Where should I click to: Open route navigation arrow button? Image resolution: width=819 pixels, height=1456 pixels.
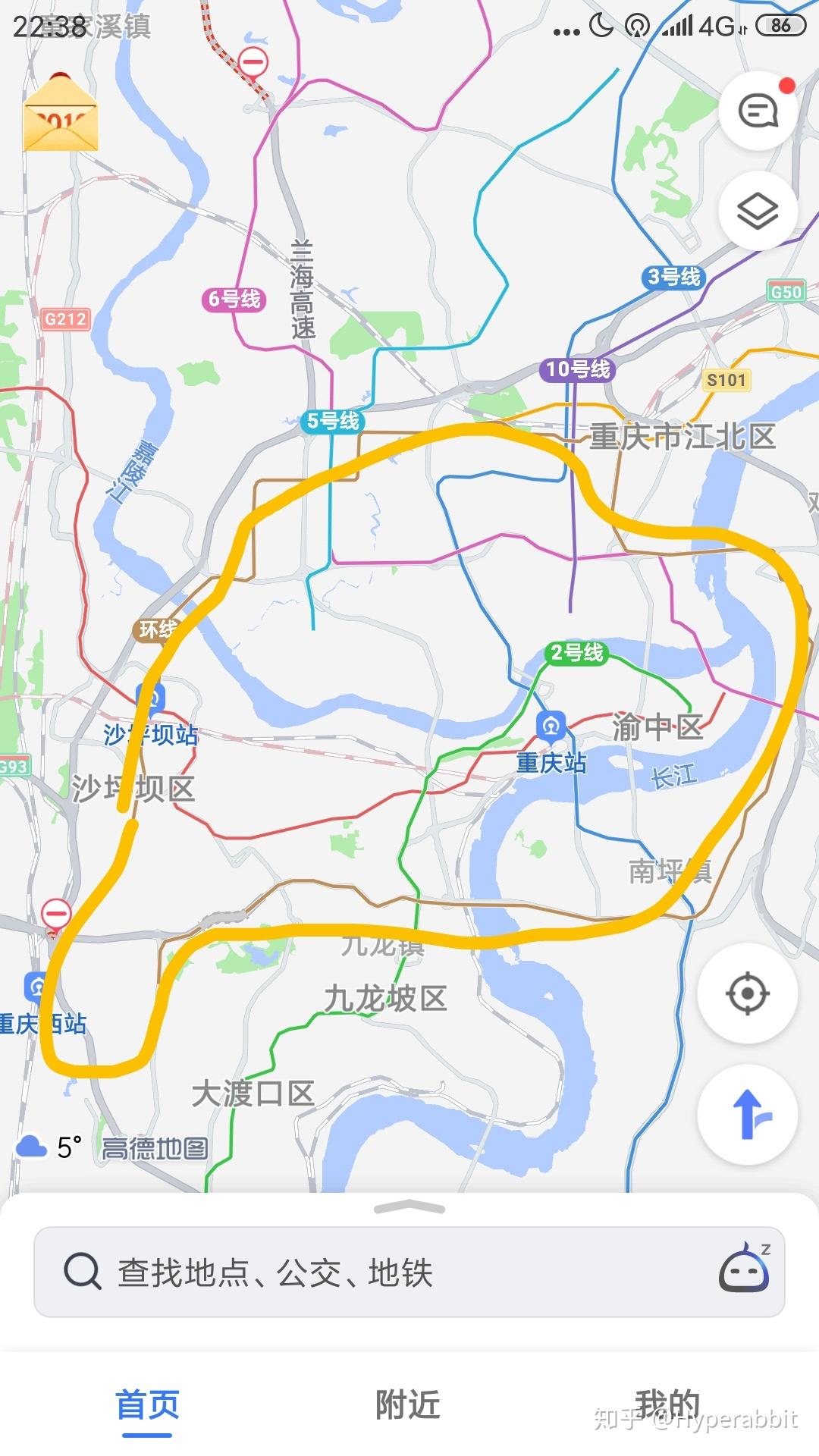[x=747, y=1114]
